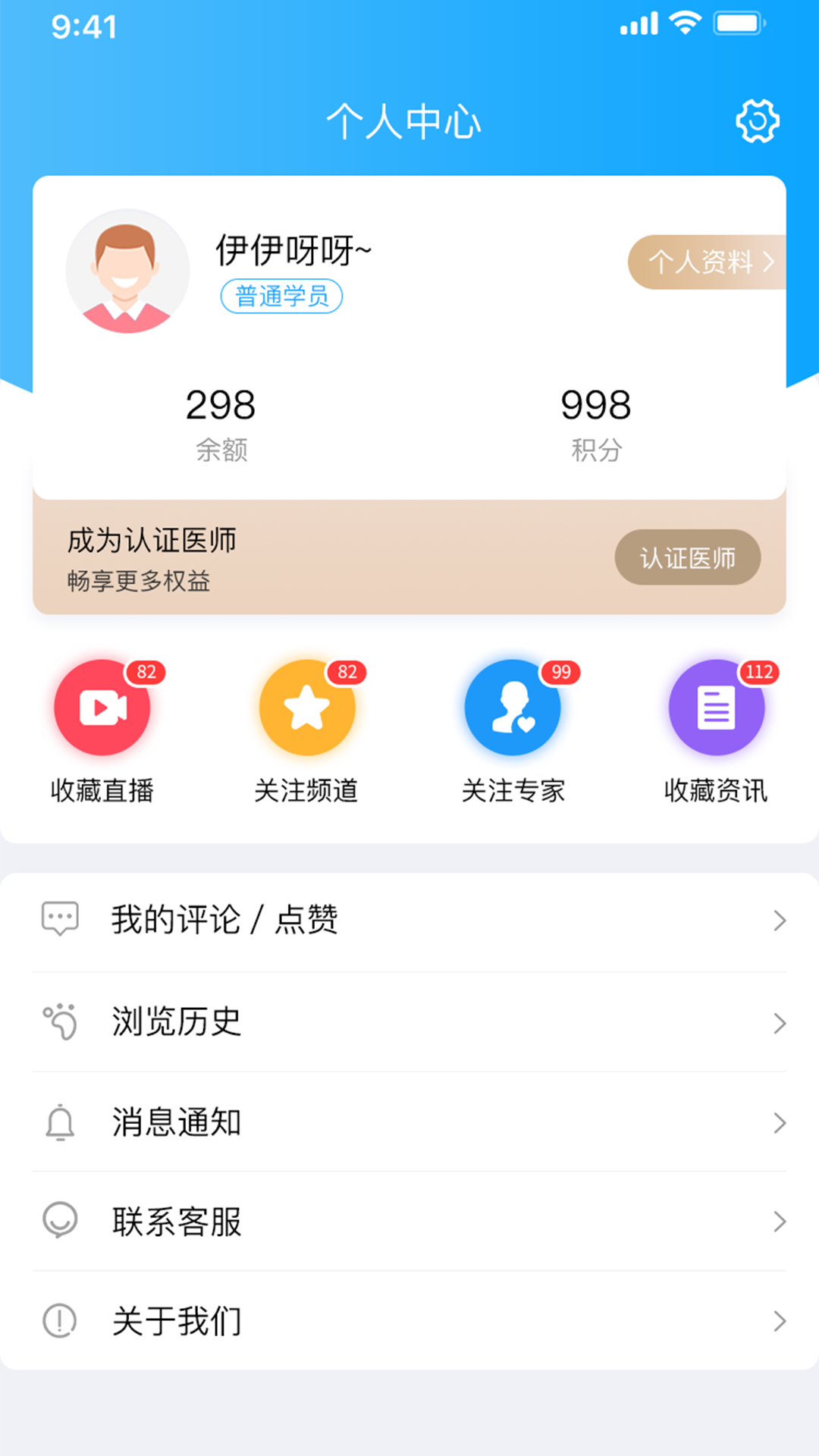Click the customer service icon beside 联系客服
Image resolution: width=819 pixels, height=1456 pixels.
[60, 1221]
